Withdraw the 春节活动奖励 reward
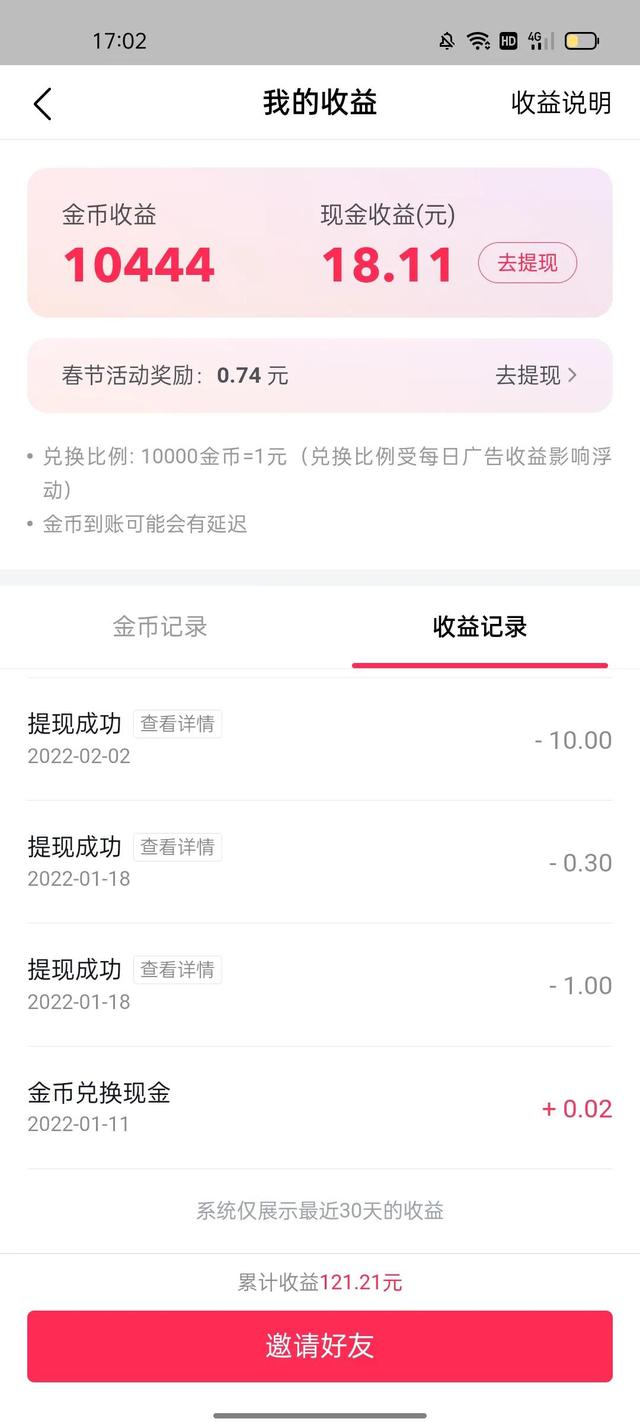Screen dimensions: 640x1422 pyautogui.click(x=536, y=375)
